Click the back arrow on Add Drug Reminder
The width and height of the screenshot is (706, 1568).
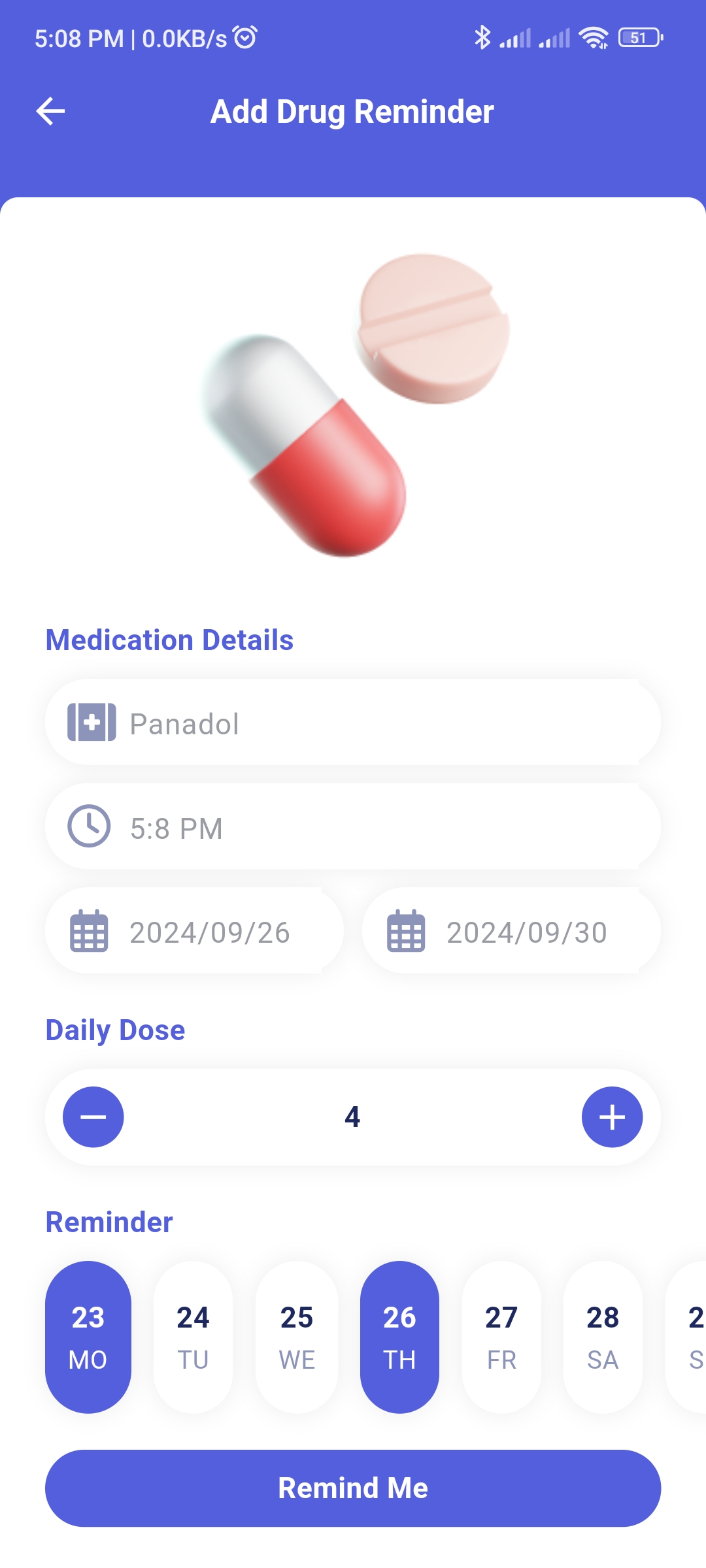coord(51,110)
